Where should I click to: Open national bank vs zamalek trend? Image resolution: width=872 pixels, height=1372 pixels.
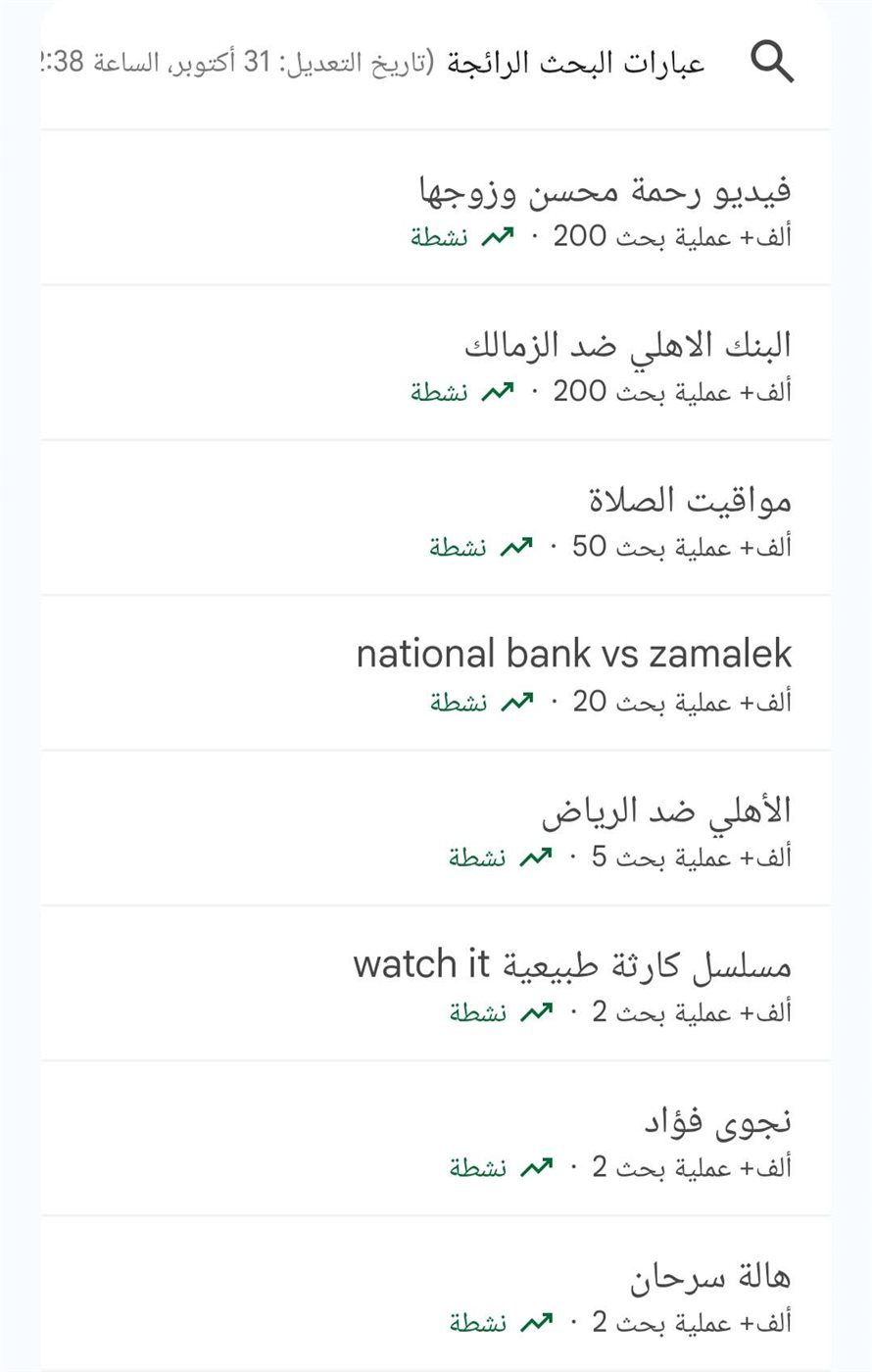click(574, 655)
